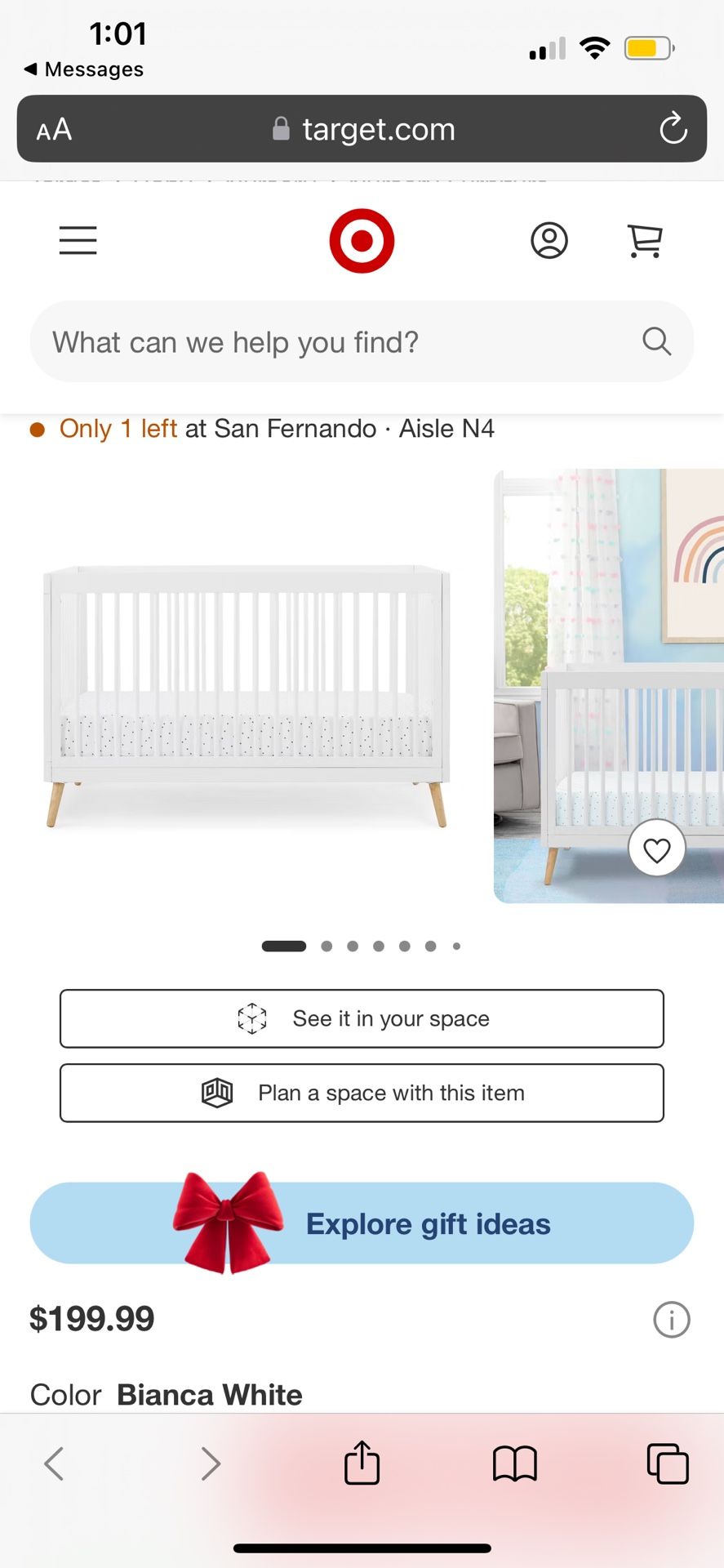
Task: Tap Plan a space with this item
Action: click(x=362, y=1093)
